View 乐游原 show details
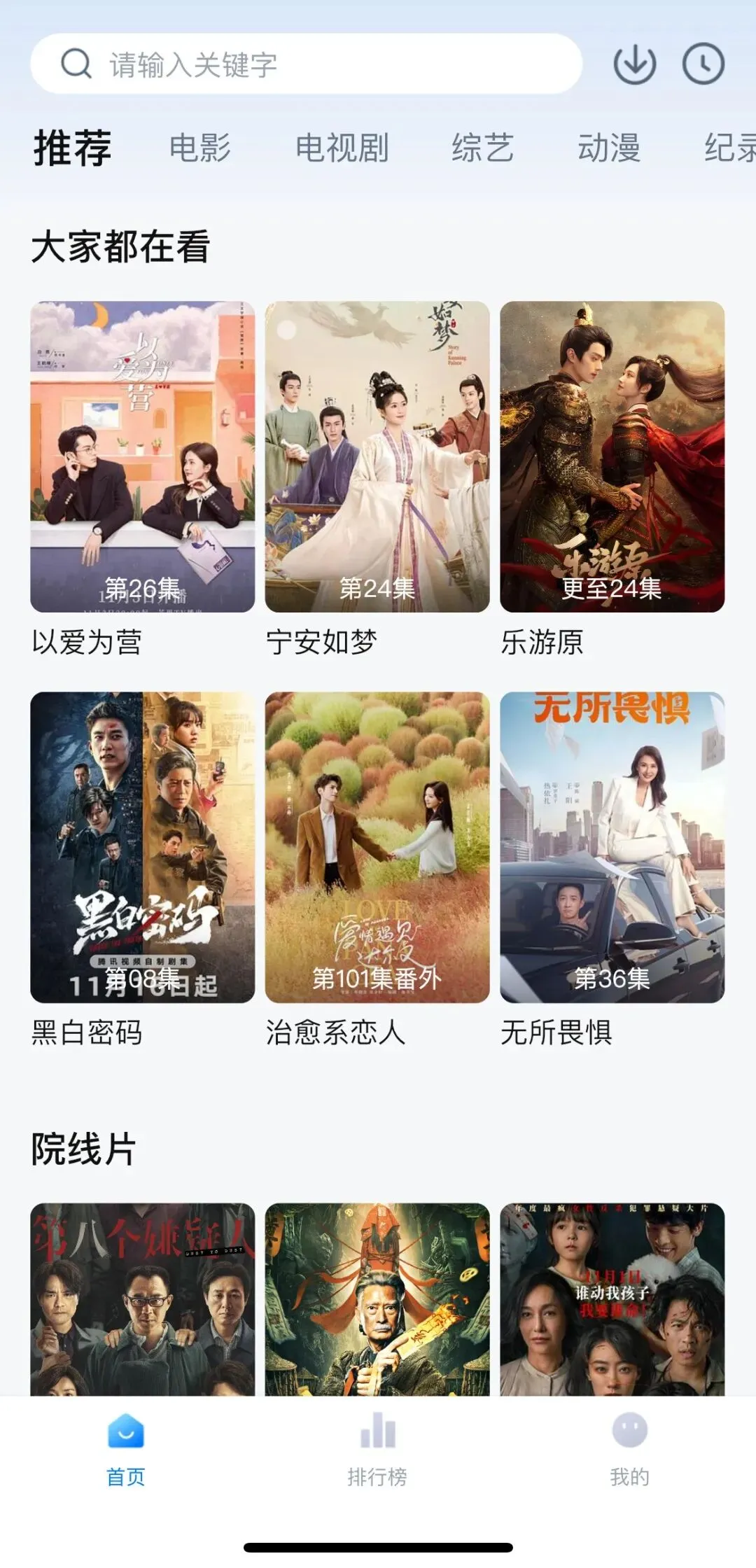Viewport: 756px width, 1568px height. pyautogui.click(x=612, y=456)
